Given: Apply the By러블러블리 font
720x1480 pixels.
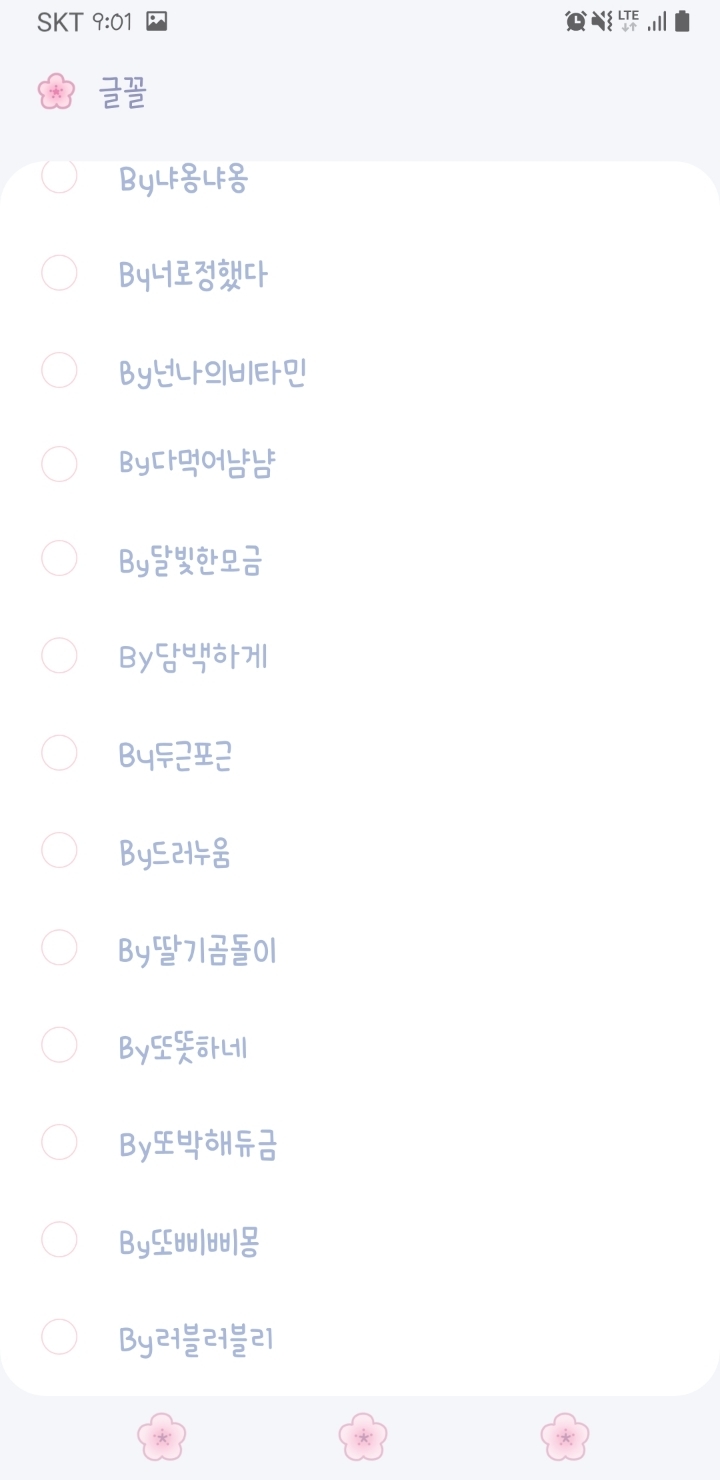Looking at the screenshot, I should [59, 1337].
